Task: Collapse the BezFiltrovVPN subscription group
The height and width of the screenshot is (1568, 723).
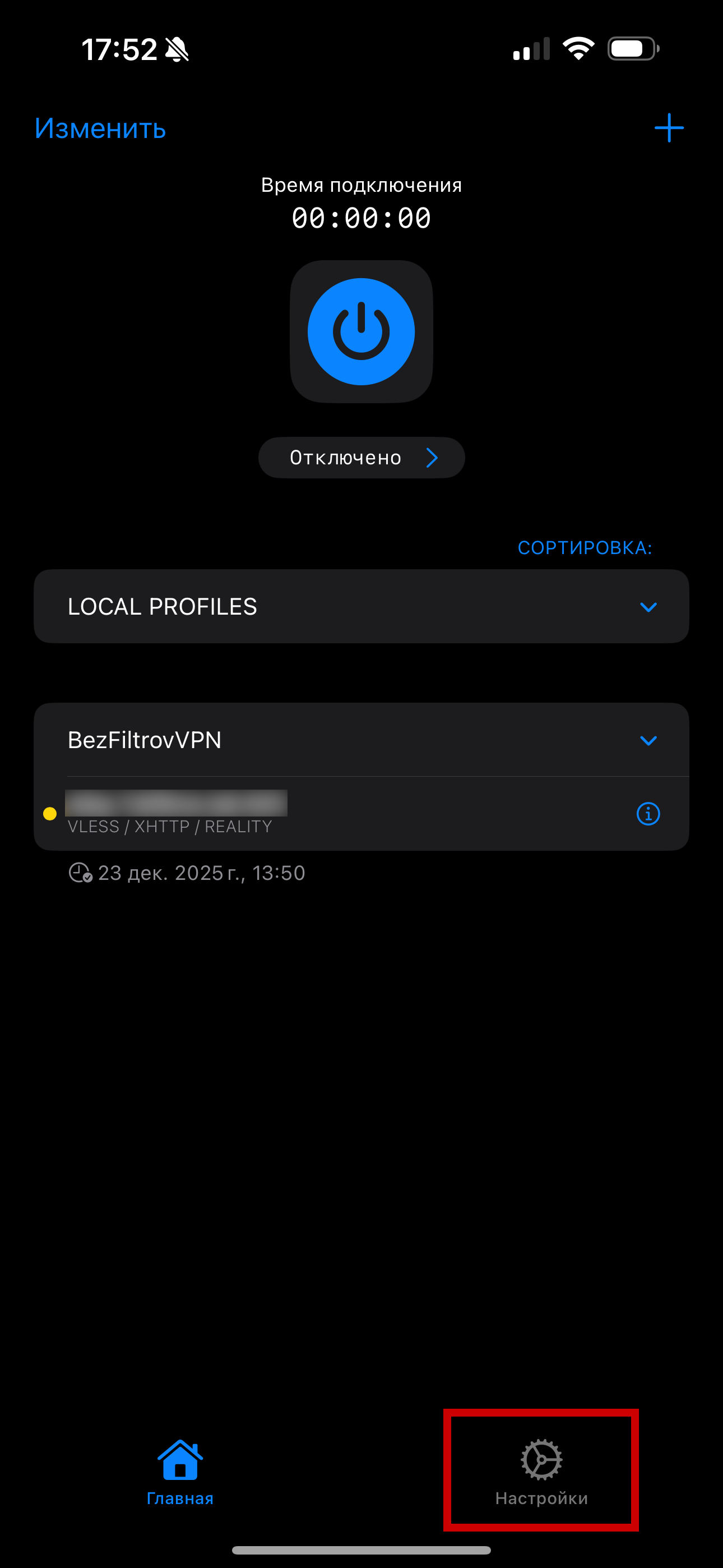Action: pos(648,740)
